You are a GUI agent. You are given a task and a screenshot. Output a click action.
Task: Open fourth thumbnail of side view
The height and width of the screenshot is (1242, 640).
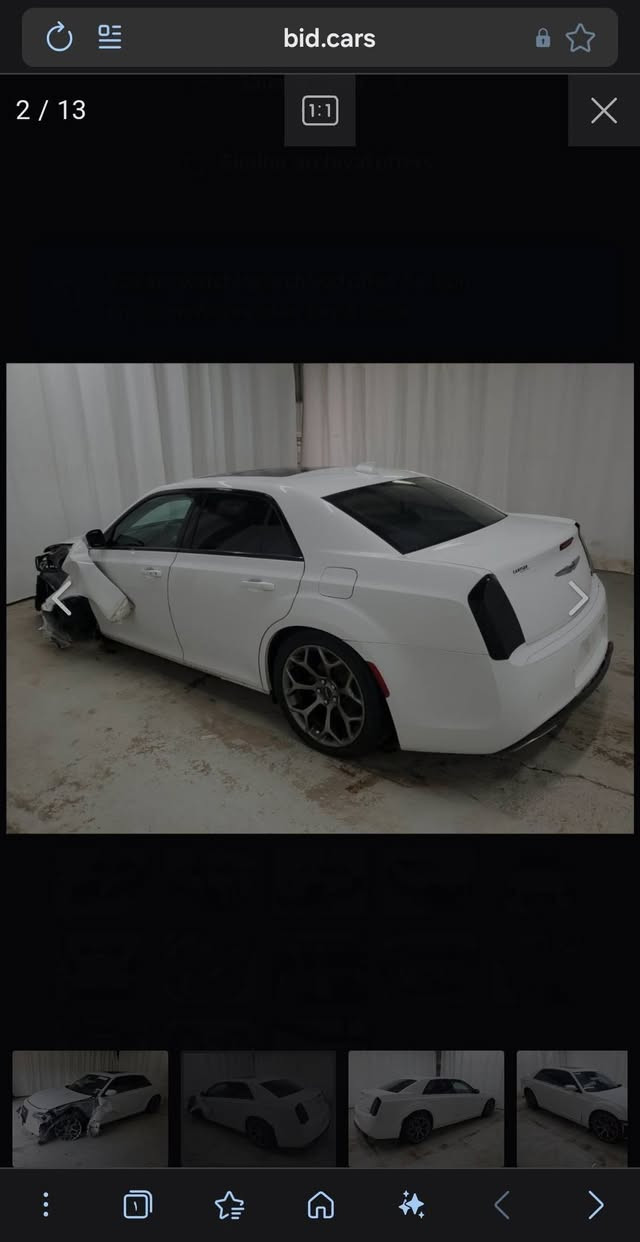[x=573, y=1108]
